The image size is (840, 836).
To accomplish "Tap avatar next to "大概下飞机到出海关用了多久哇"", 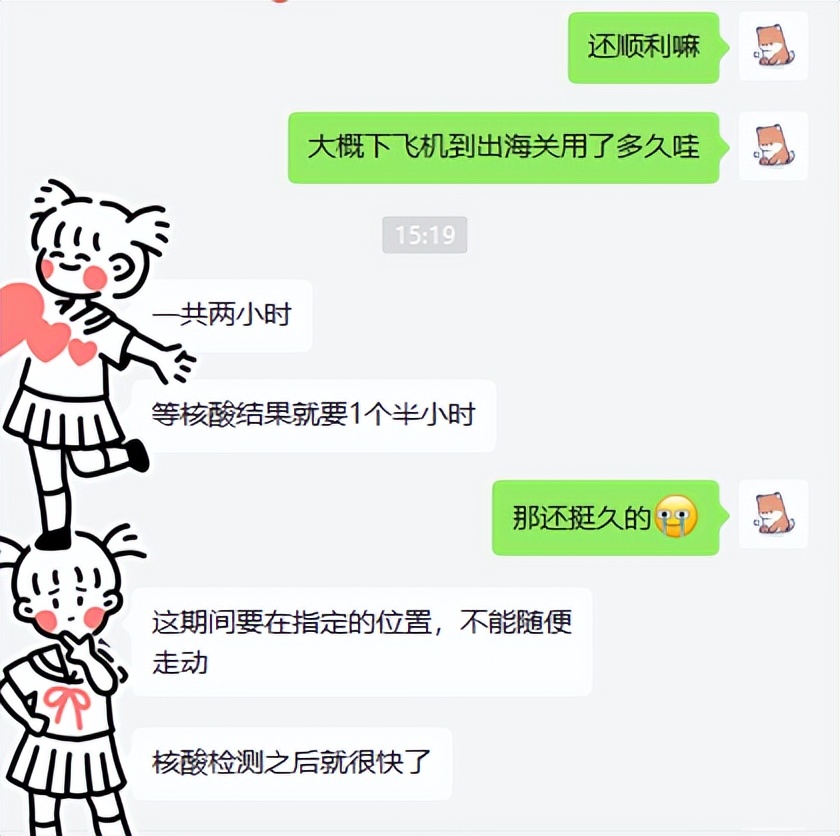I will 772,146.
